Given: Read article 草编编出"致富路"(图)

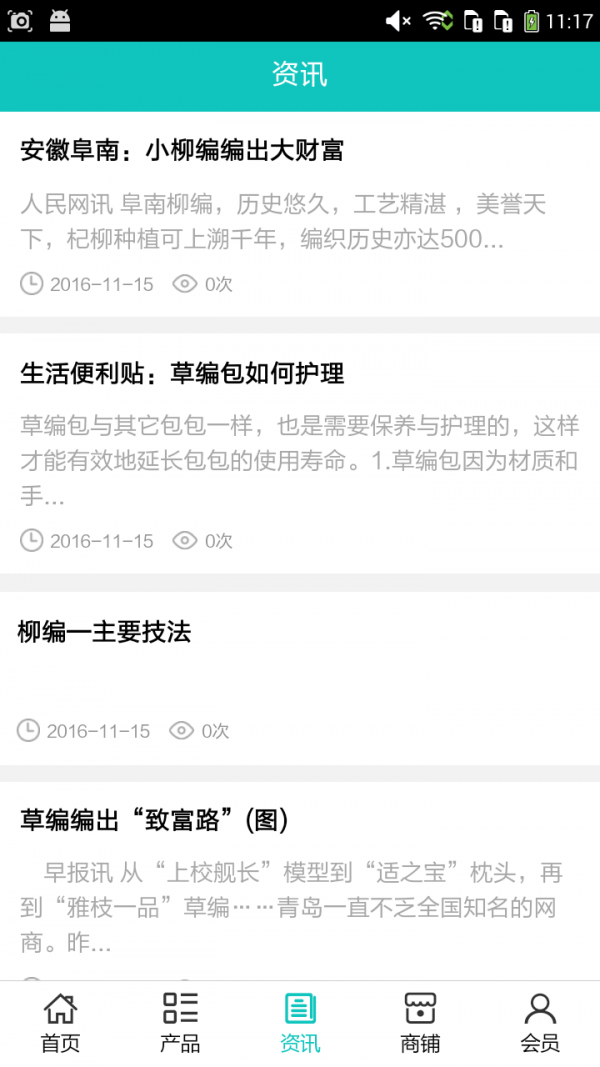Looking at the screenshot, I should tap(155, 820).
